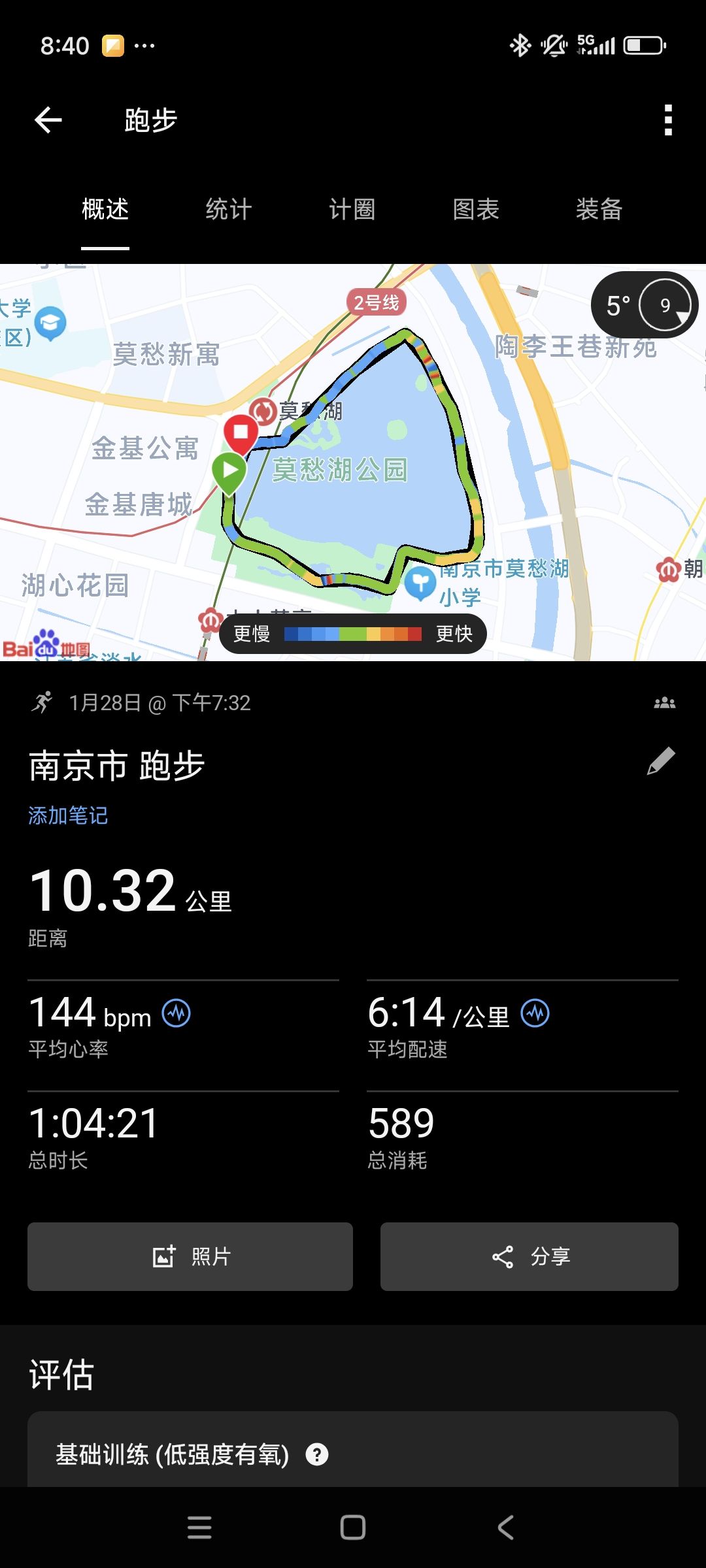Open the three-dot overflow menu

pyautogui.click(x=668, y=120)
